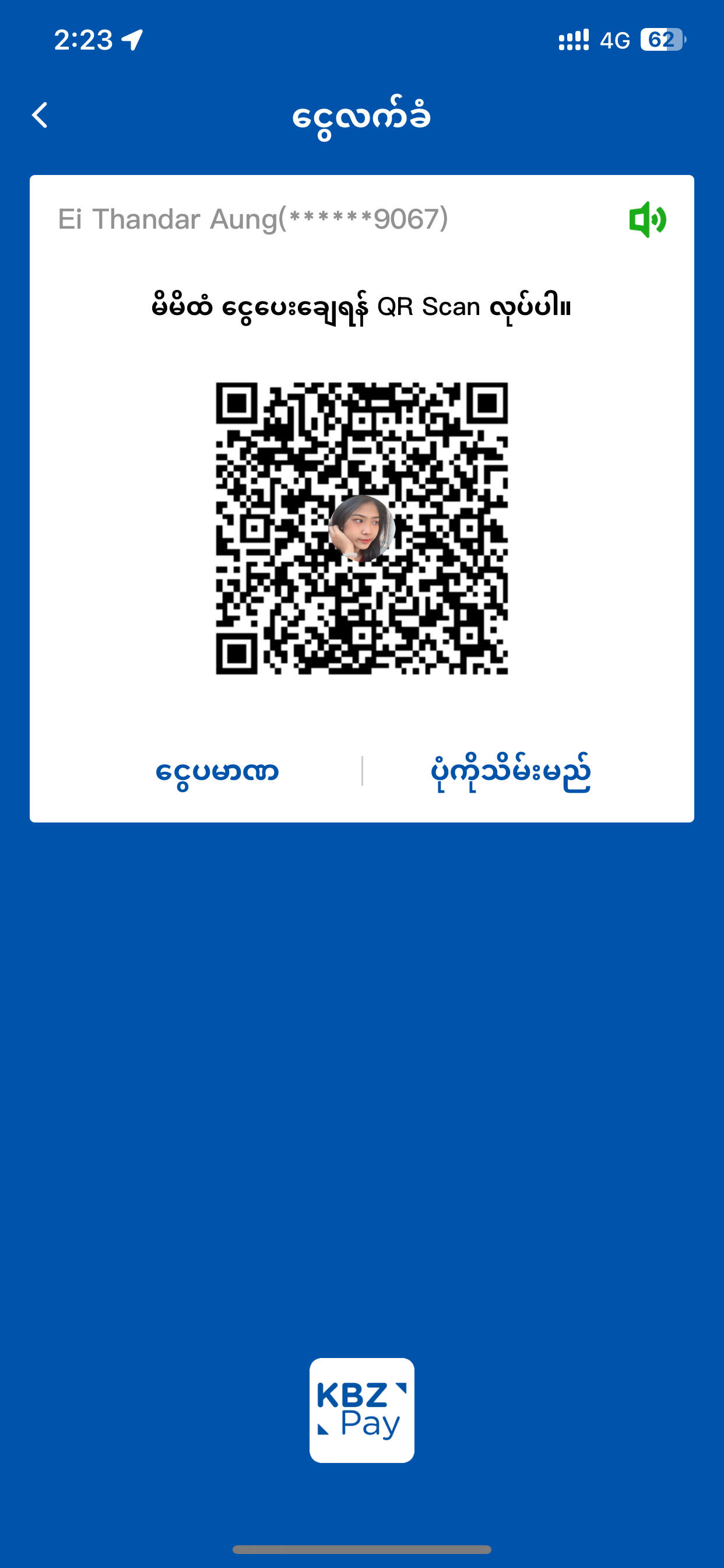Toggle the green sound speaker icon

(647, 219)
